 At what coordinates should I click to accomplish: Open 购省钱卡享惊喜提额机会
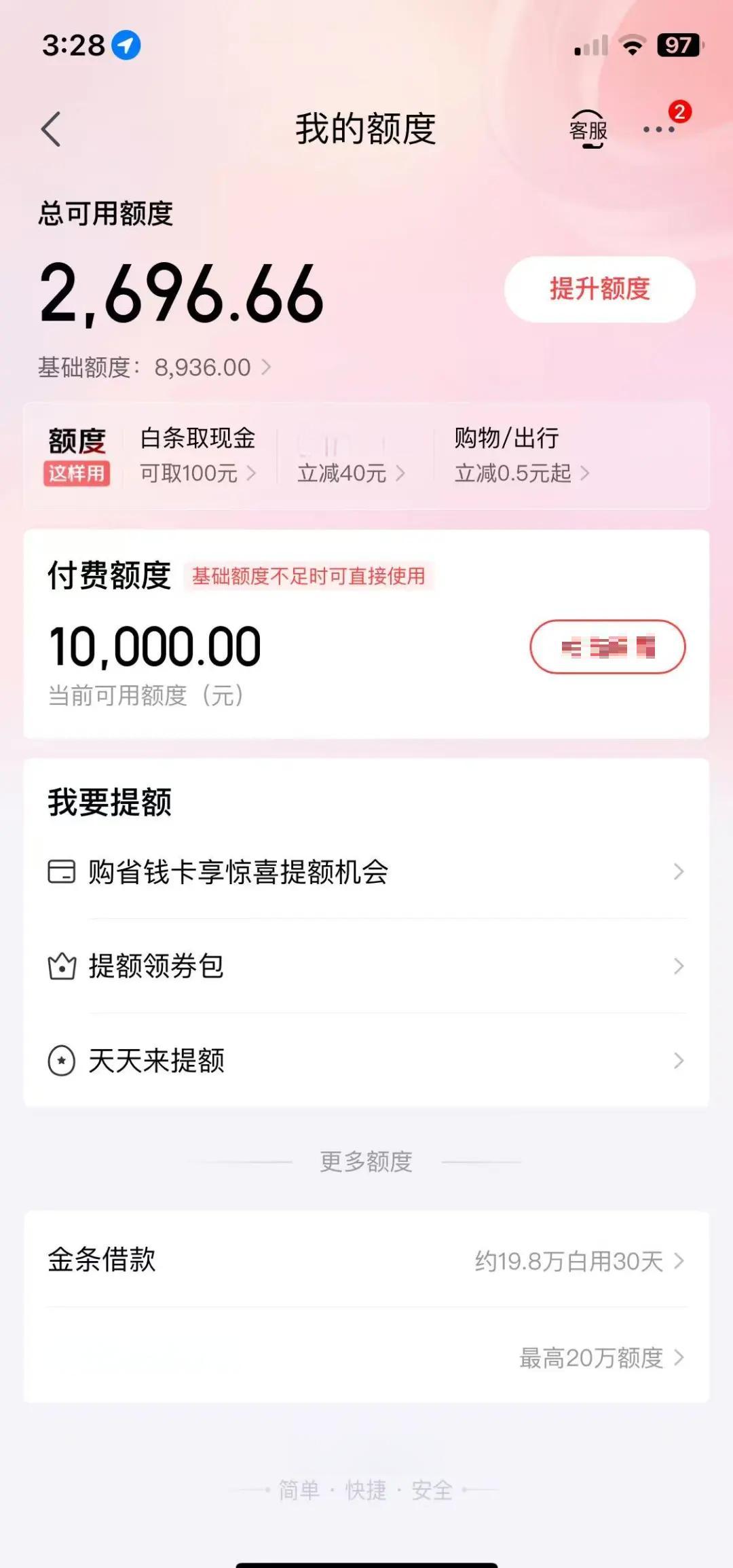click(x=366, y=872)
